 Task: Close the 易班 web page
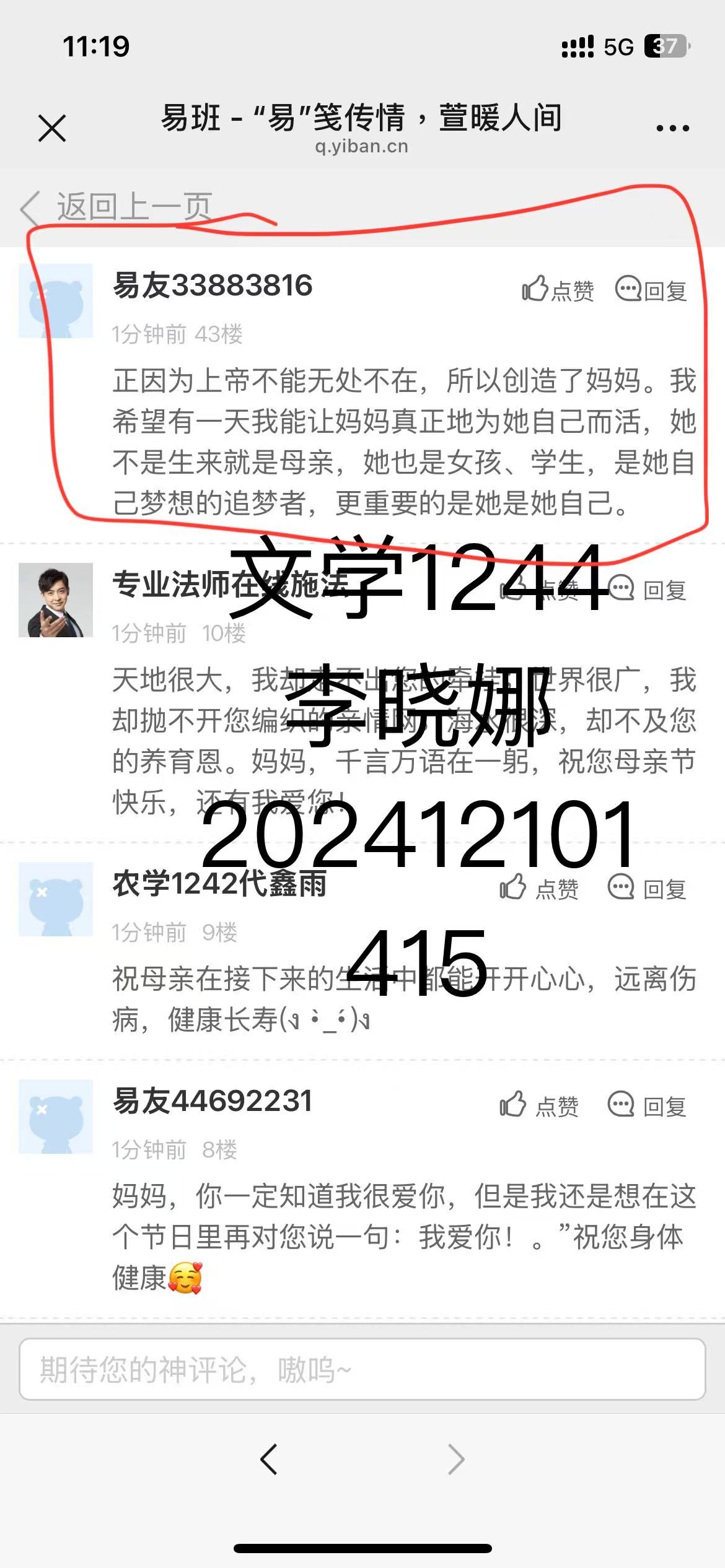[52, 129]
